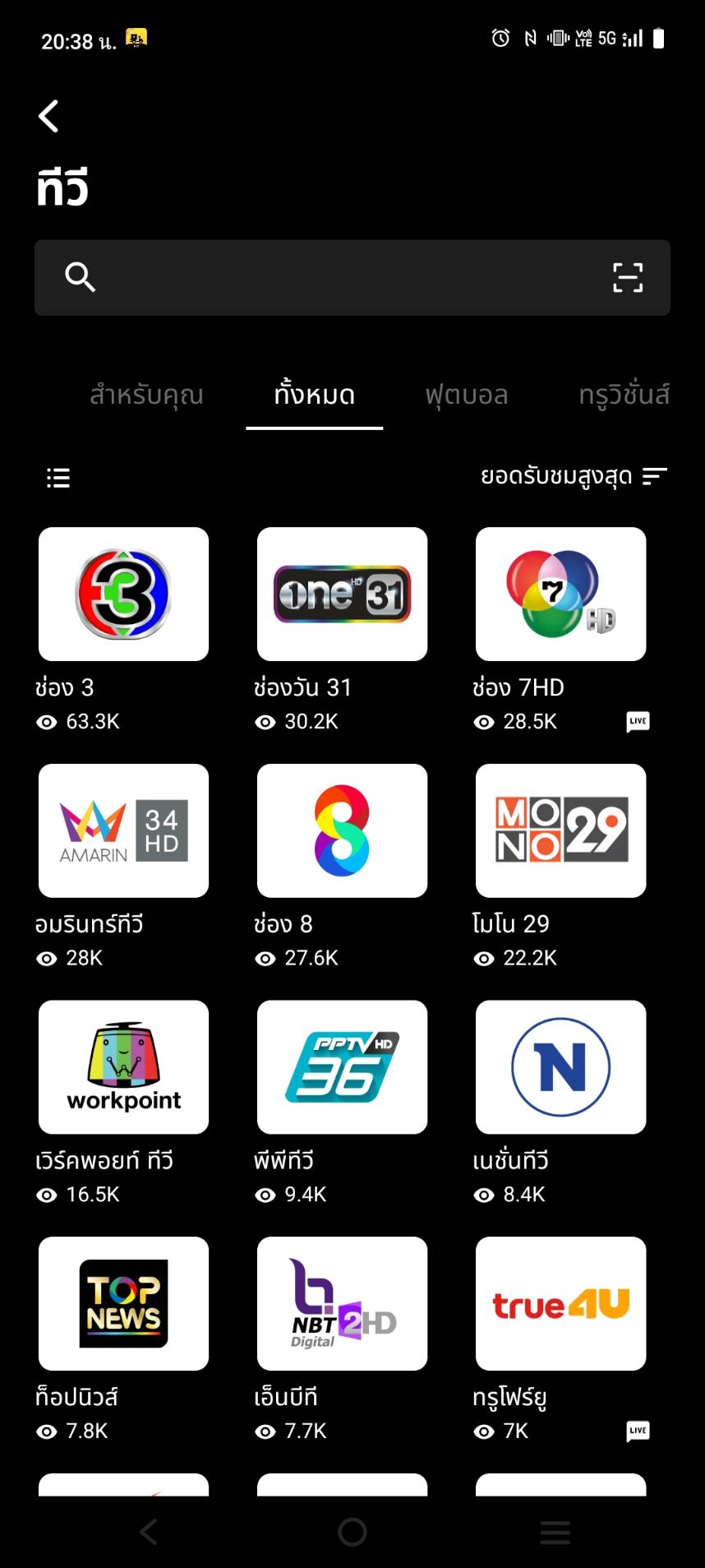Switch to the ฟุตบอล tab
705x1568 pixels.
pos(466,395)
